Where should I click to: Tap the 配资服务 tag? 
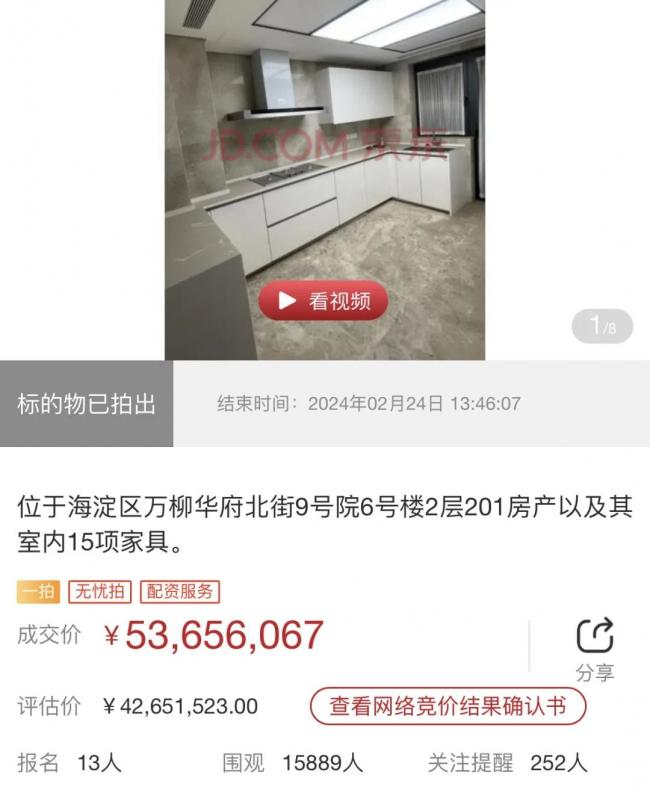click(178, 591)
